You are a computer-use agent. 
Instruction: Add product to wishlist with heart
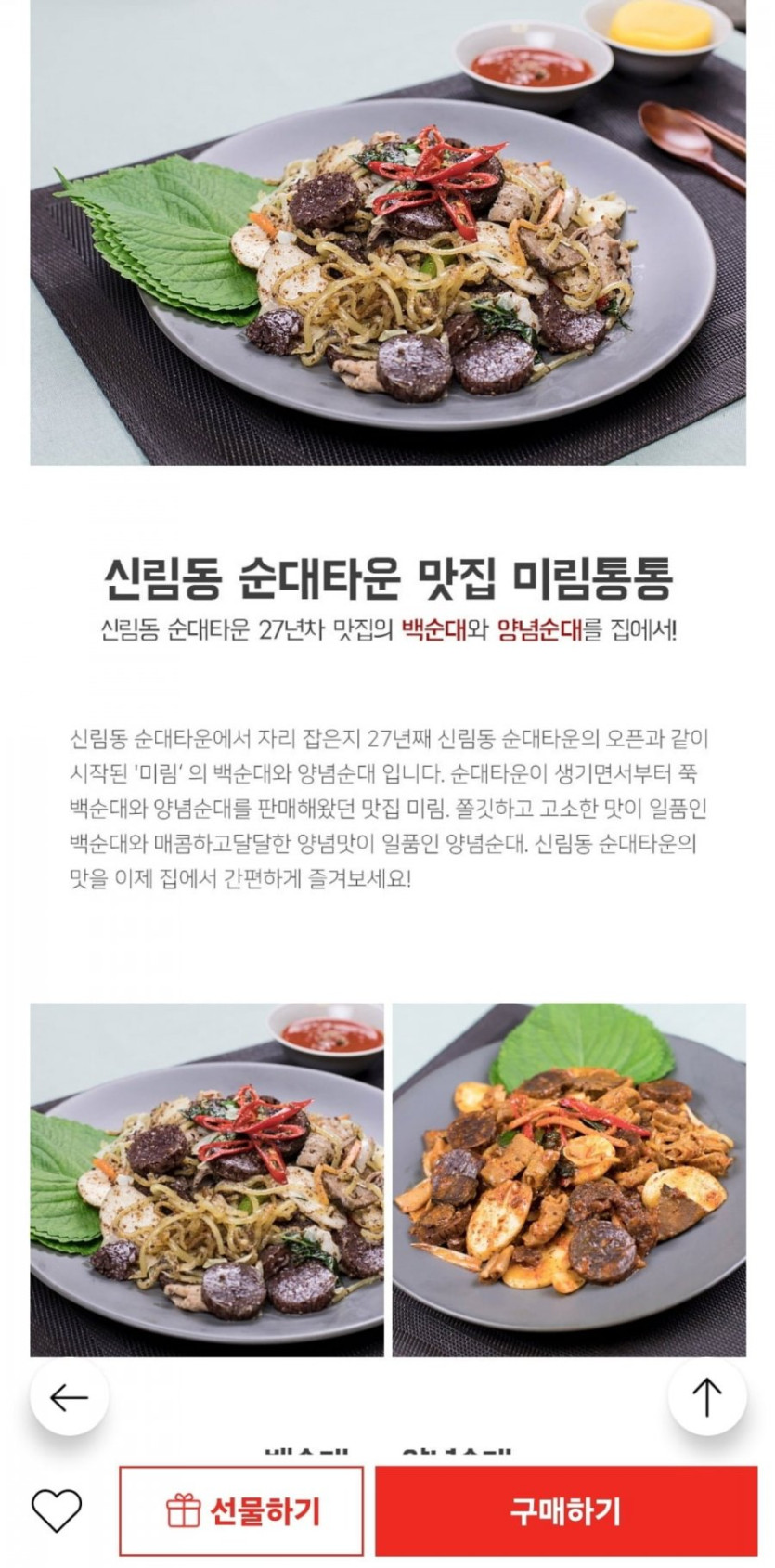pyautogui.click(x=57, y=1511)
